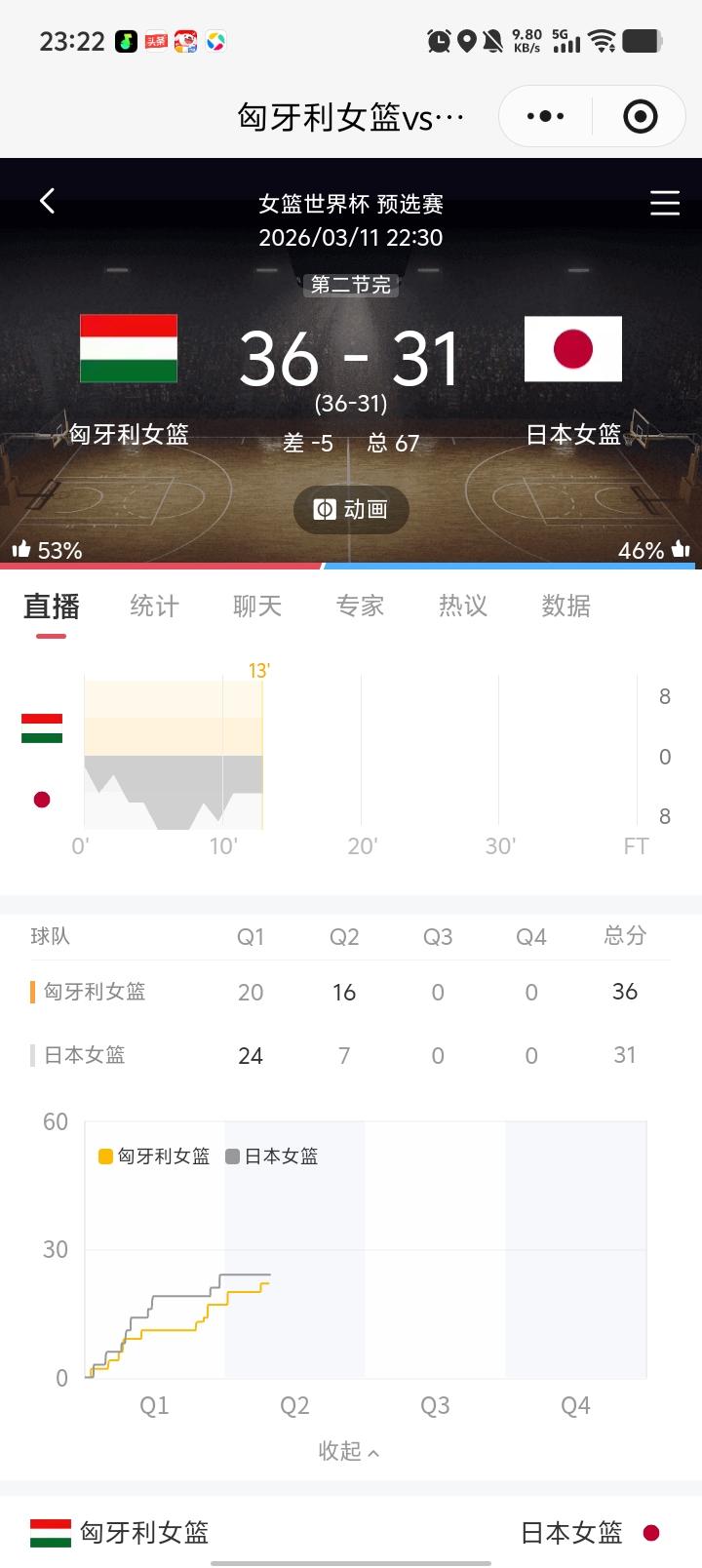702x1568 pixels.
Task: Toggle support thumbs-up next to 46%
Action: (x=682, y=549)
